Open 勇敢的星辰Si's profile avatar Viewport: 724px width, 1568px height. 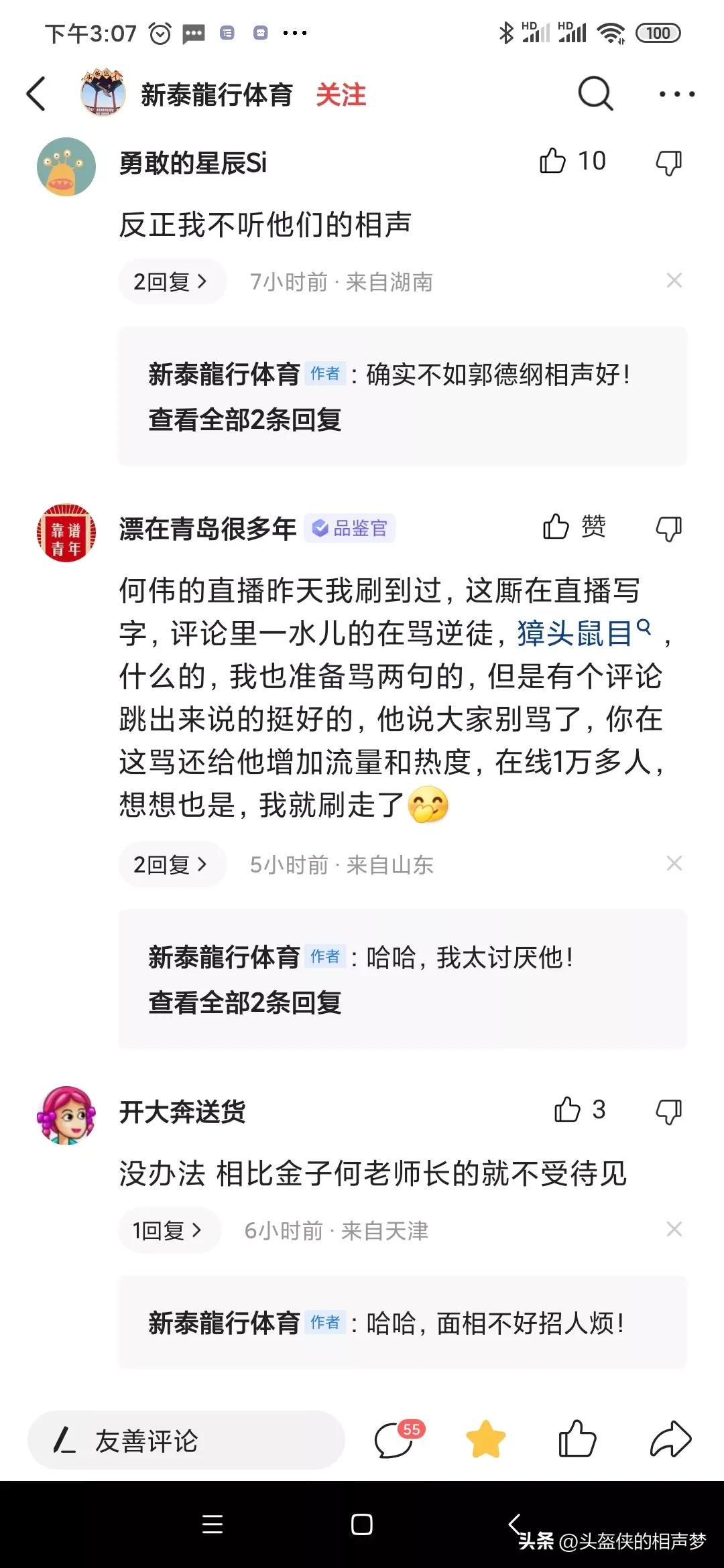pos(65,166)
